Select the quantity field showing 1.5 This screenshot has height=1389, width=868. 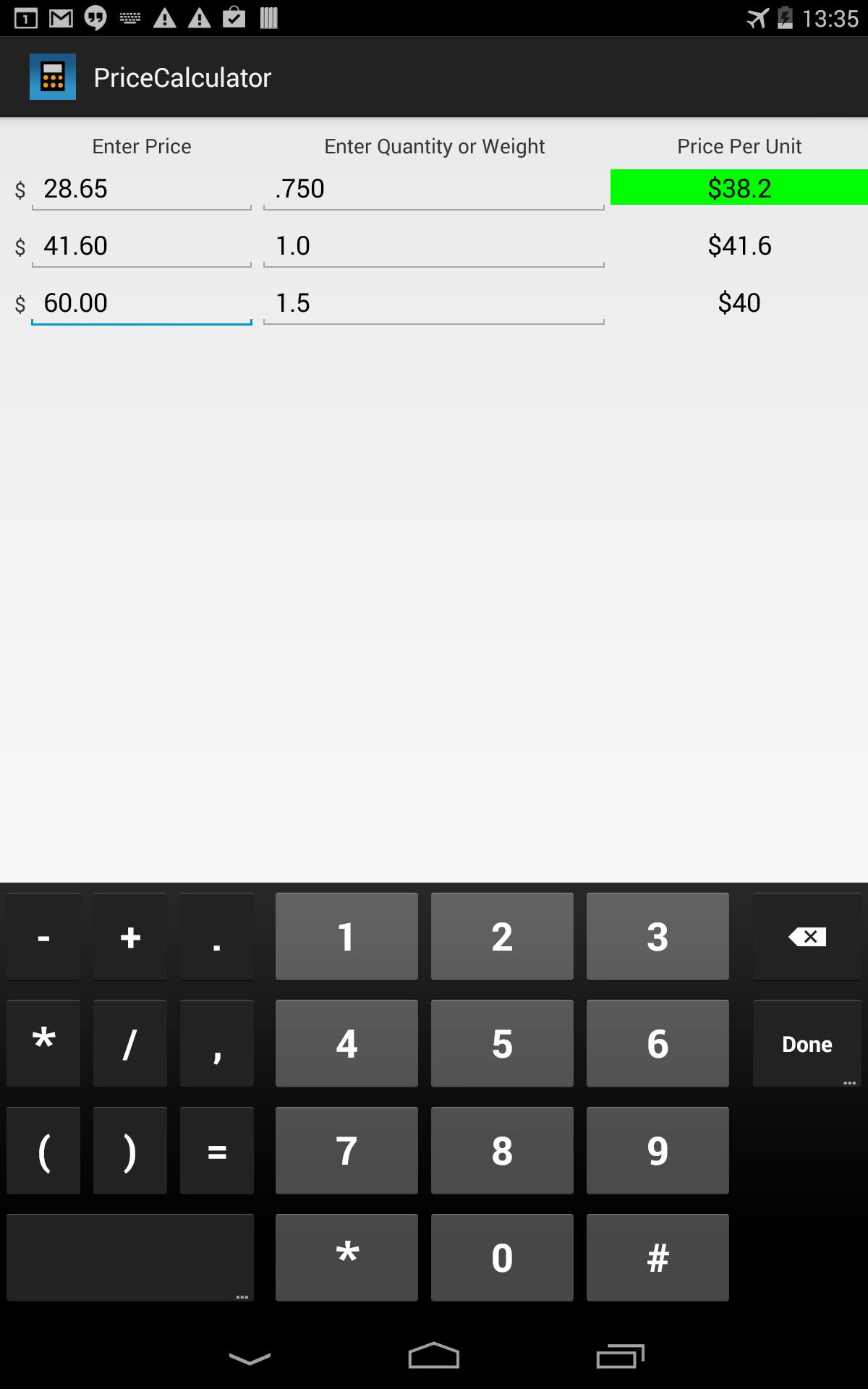point(433,303)
